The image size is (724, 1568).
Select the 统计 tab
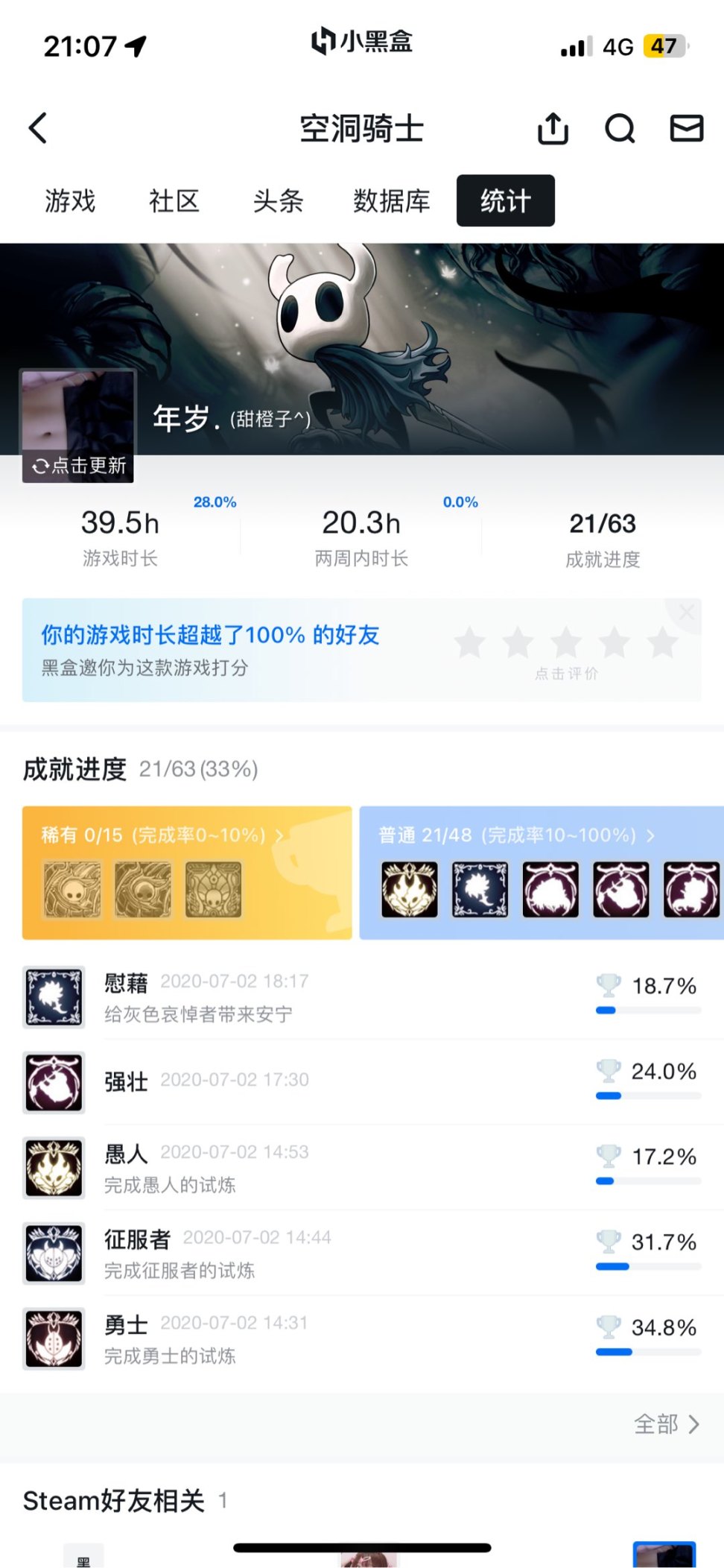pyautogui.click(x=505, y=200)
